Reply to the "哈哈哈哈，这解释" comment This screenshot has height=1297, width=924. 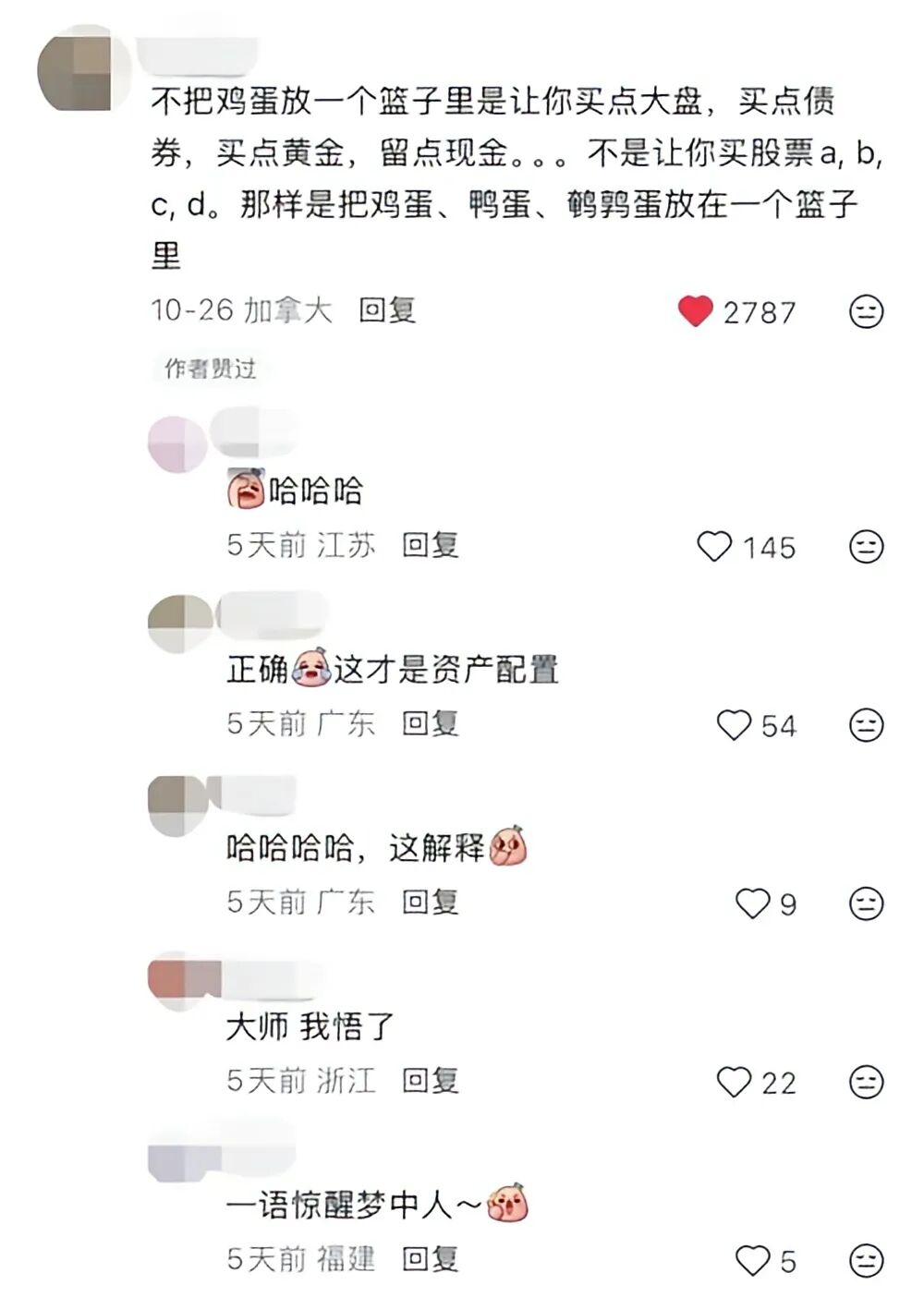pos(432,902)
